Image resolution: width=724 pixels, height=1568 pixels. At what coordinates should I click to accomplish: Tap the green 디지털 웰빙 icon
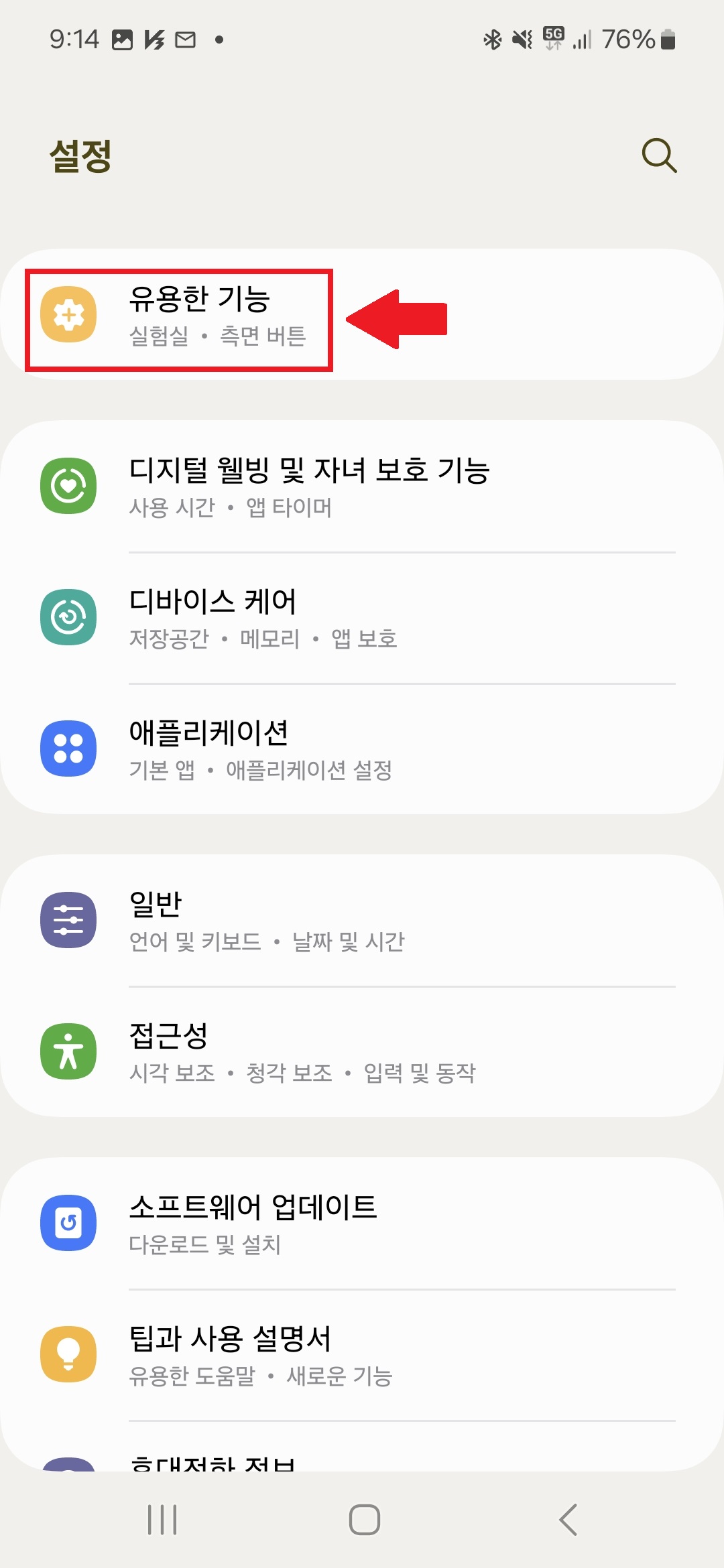click(x=69, y=484)
